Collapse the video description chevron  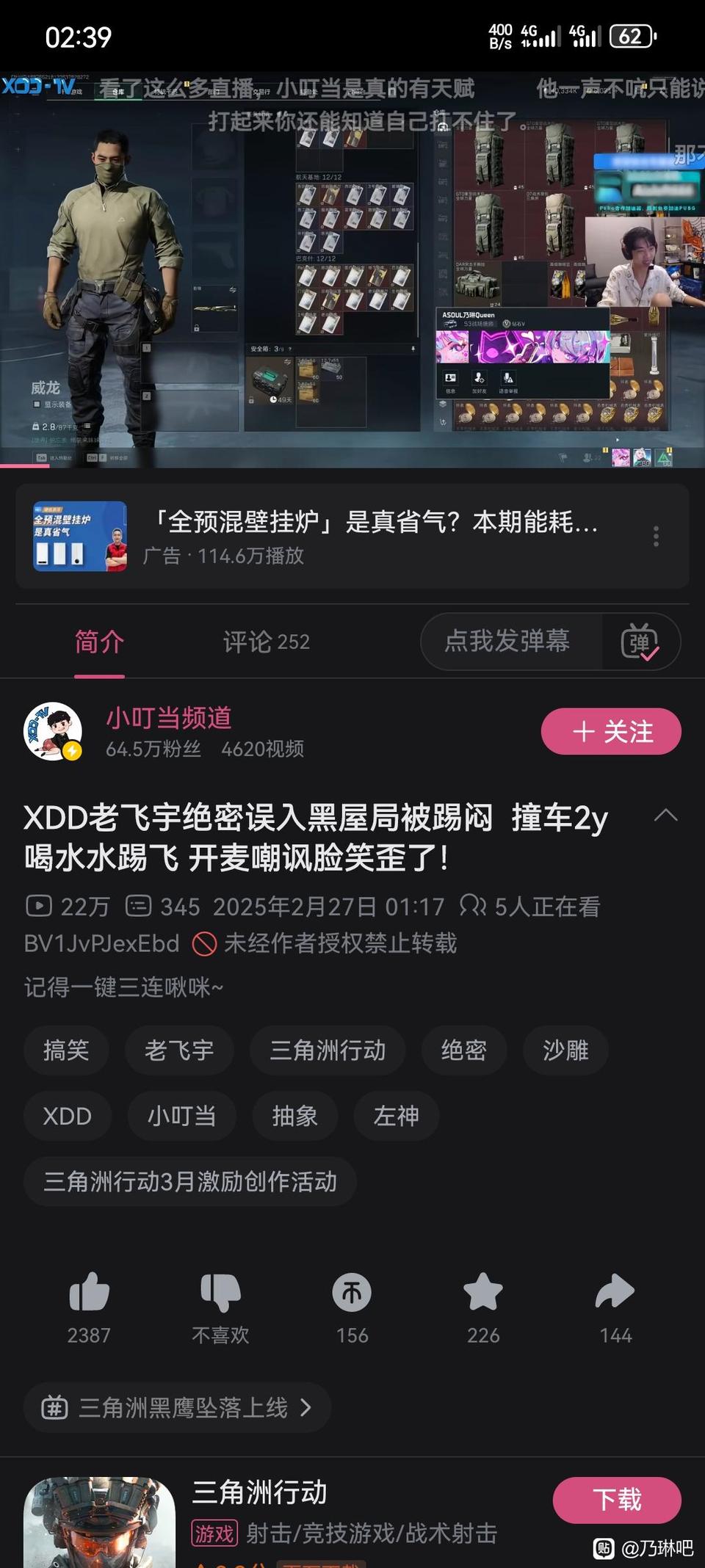665,816
